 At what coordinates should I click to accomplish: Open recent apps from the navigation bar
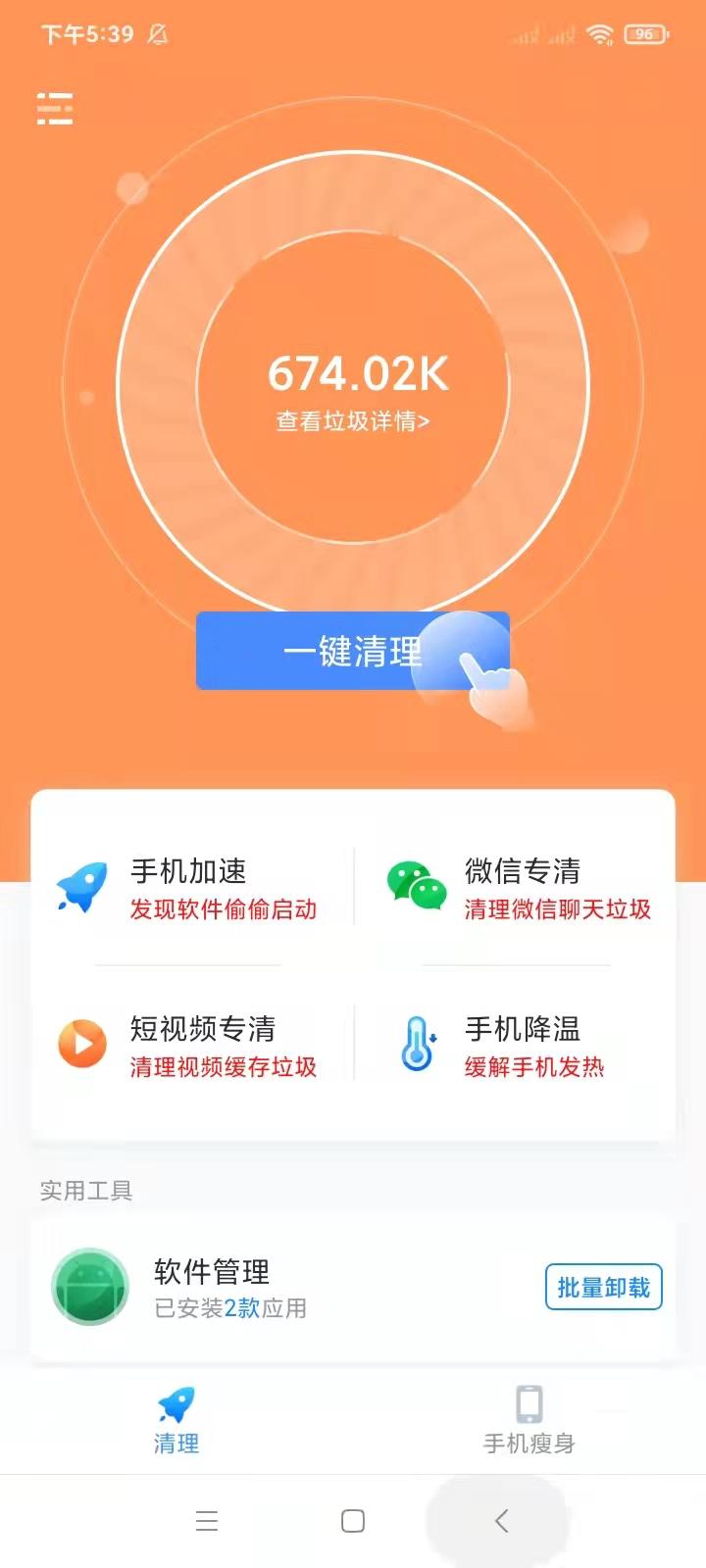pyautogui.click(x=207, y=1521)
